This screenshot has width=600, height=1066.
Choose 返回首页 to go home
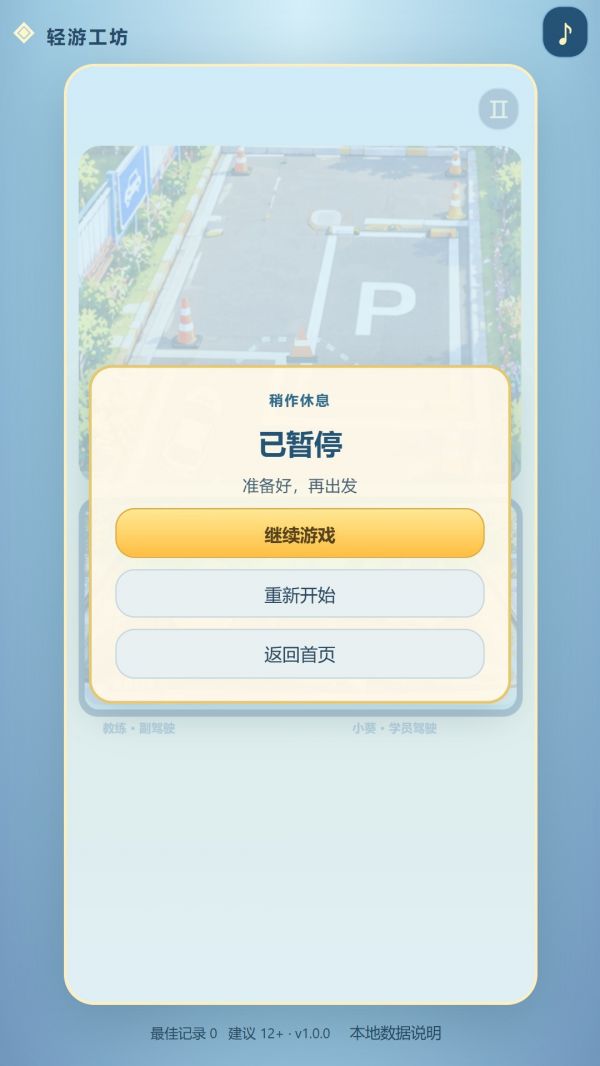pyautogui.click(x=300, y=654)
